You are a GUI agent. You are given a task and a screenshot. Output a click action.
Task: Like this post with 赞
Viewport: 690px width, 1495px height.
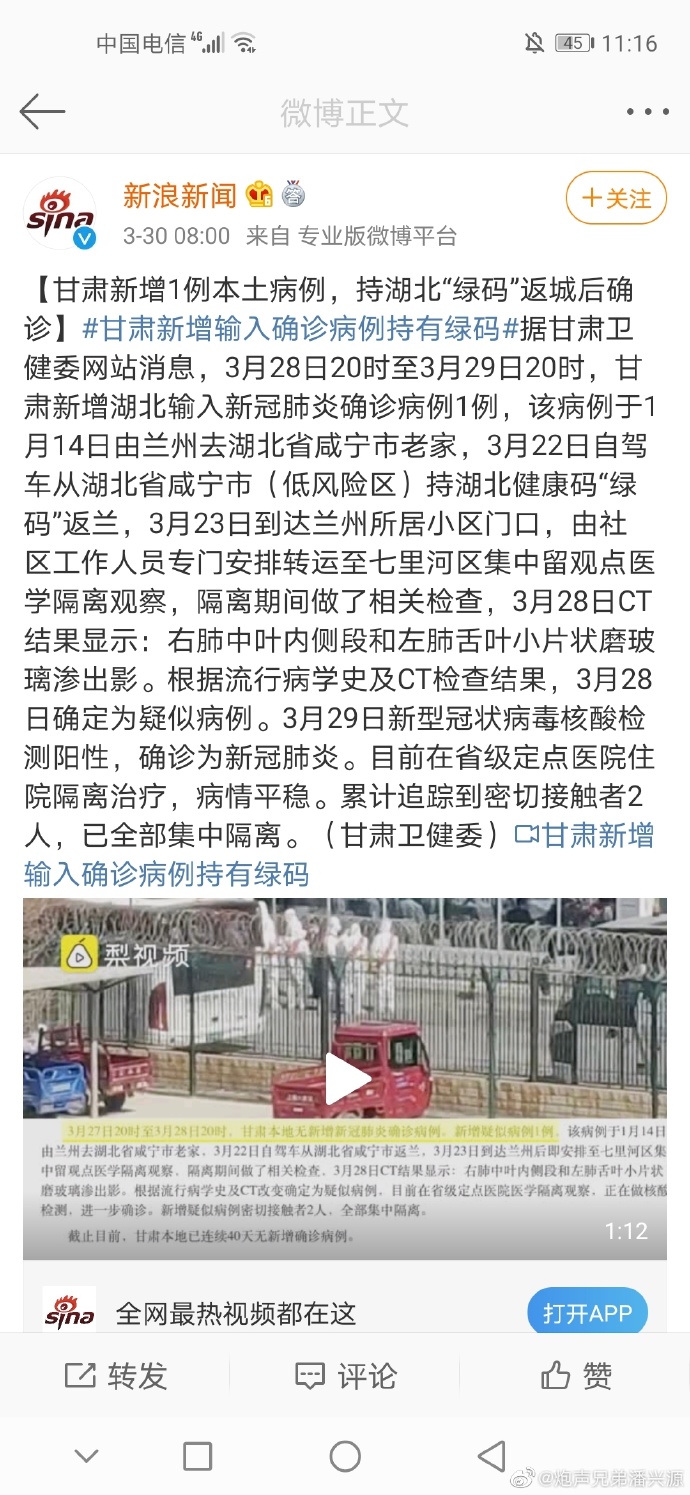576,1376
